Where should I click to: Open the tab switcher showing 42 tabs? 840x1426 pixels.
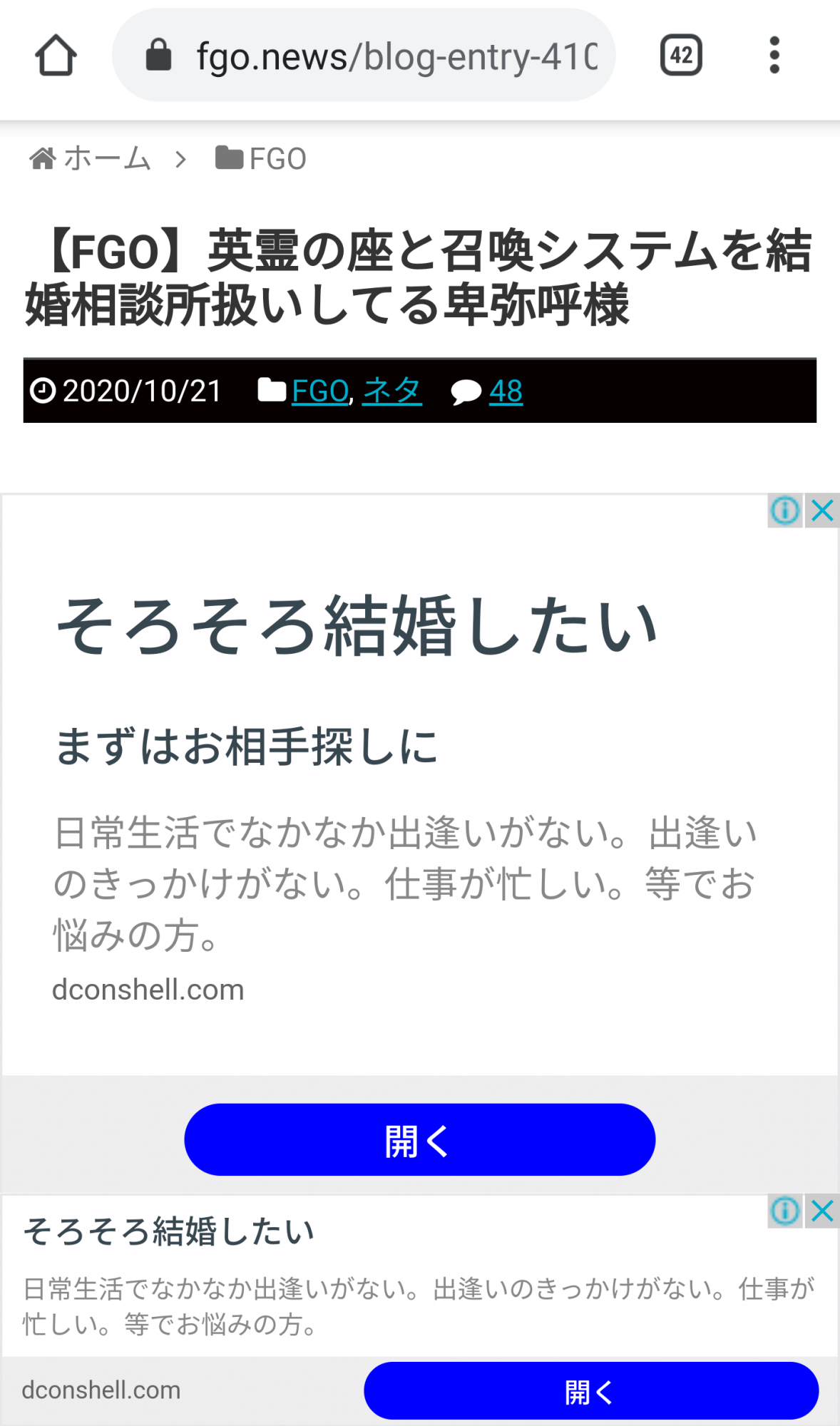(681, 56)
